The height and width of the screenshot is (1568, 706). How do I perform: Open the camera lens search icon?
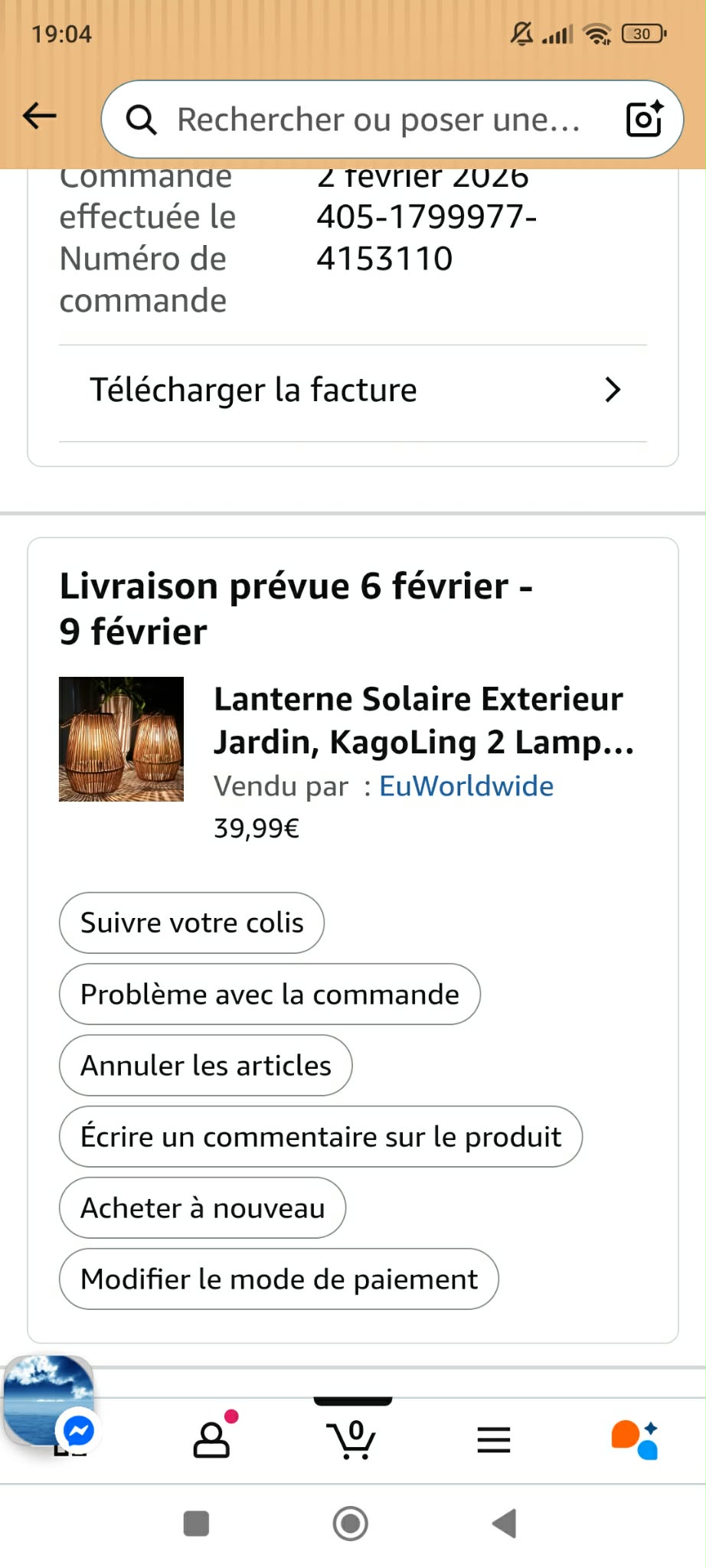644,119
